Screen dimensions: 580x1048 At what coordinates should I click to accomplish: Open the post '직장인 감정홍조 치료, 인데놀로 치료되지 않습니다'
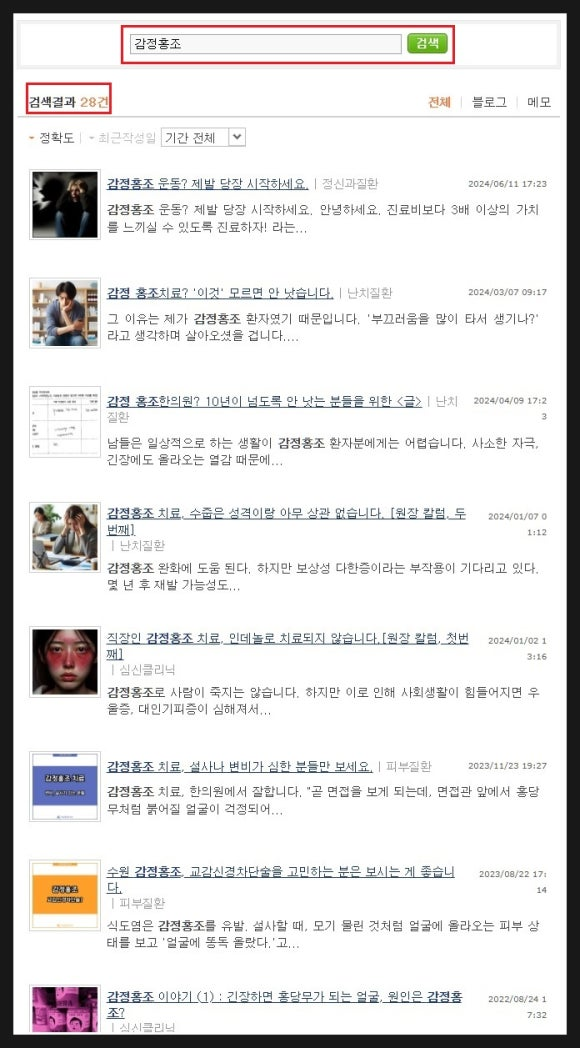(x=287, y=646)
